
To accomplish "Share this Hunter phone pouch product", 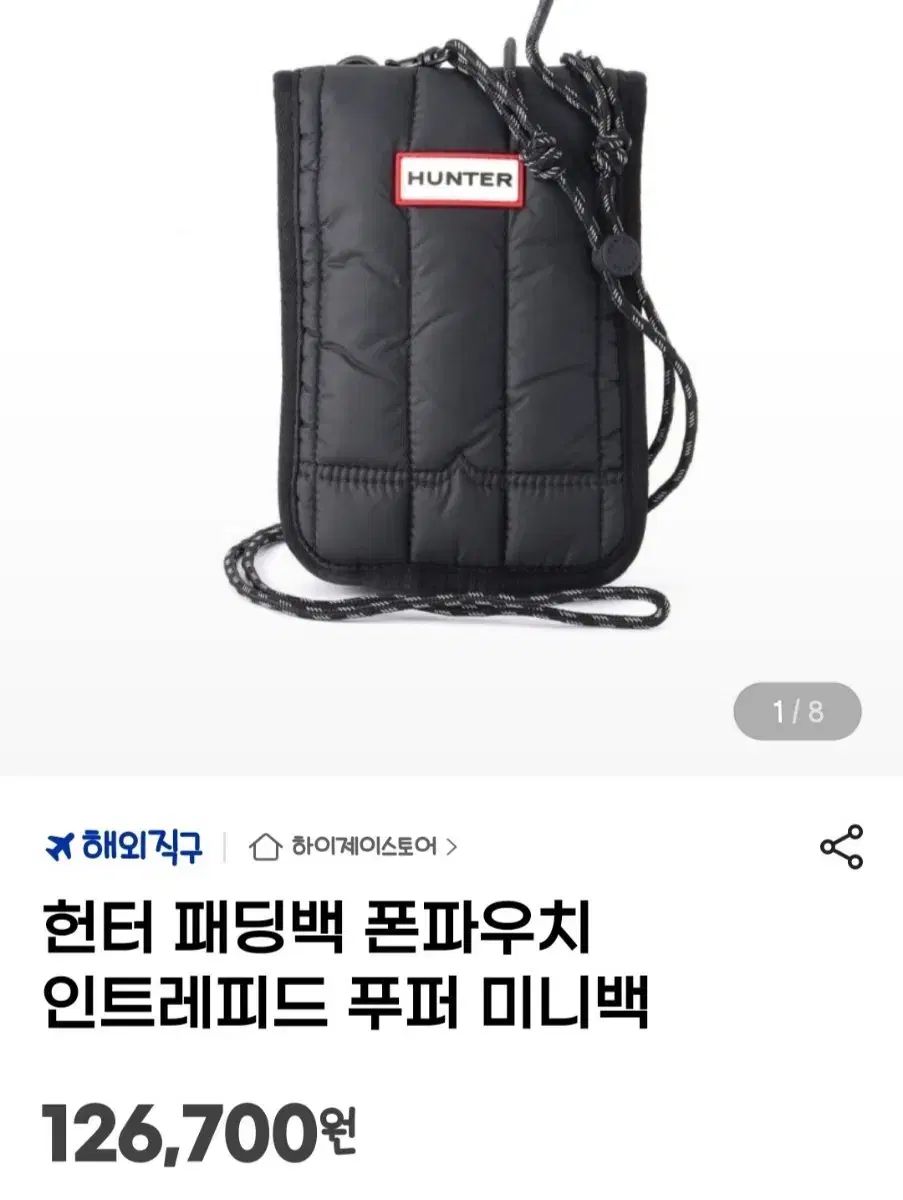I will (841, 847).
